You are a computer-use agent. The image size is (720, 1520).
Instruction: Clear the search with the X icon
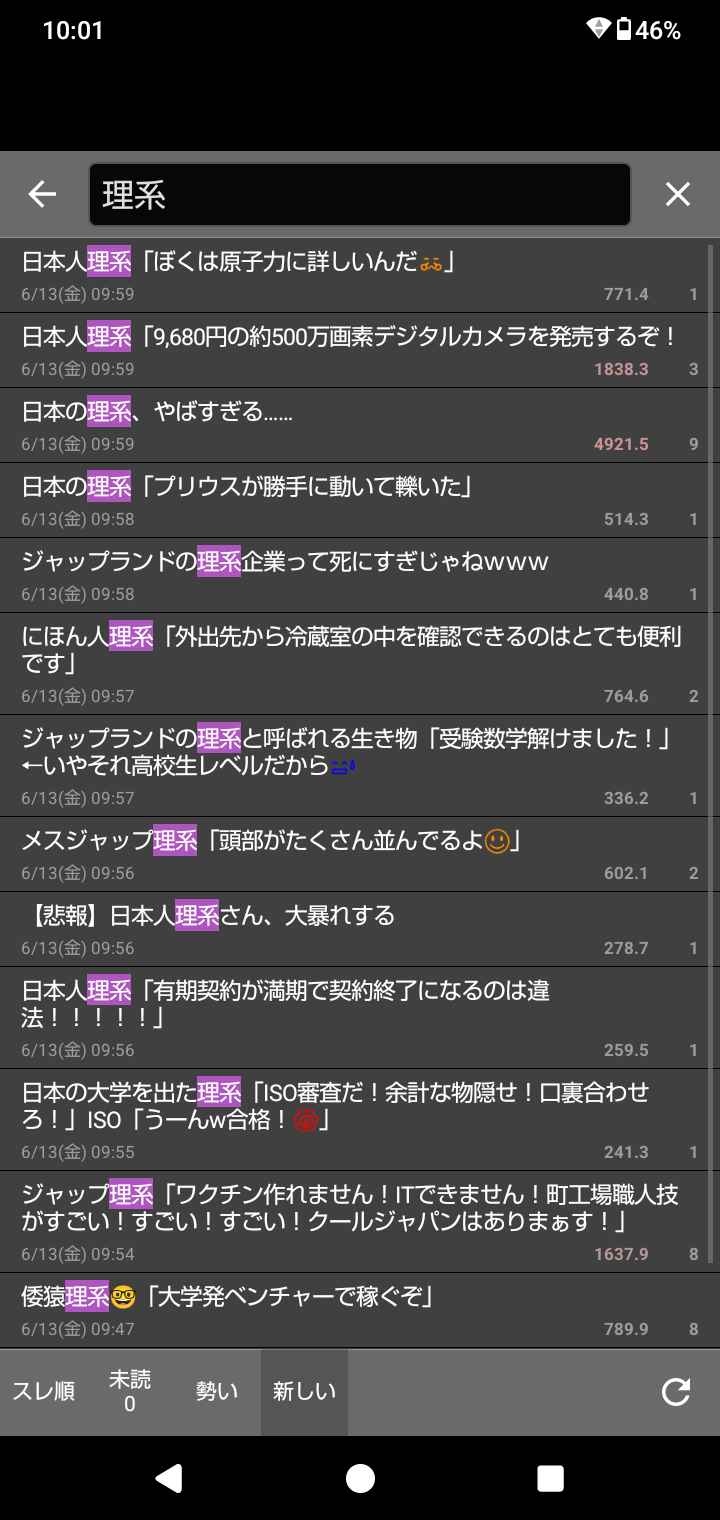pyautogui.click(x=677, y=195)
